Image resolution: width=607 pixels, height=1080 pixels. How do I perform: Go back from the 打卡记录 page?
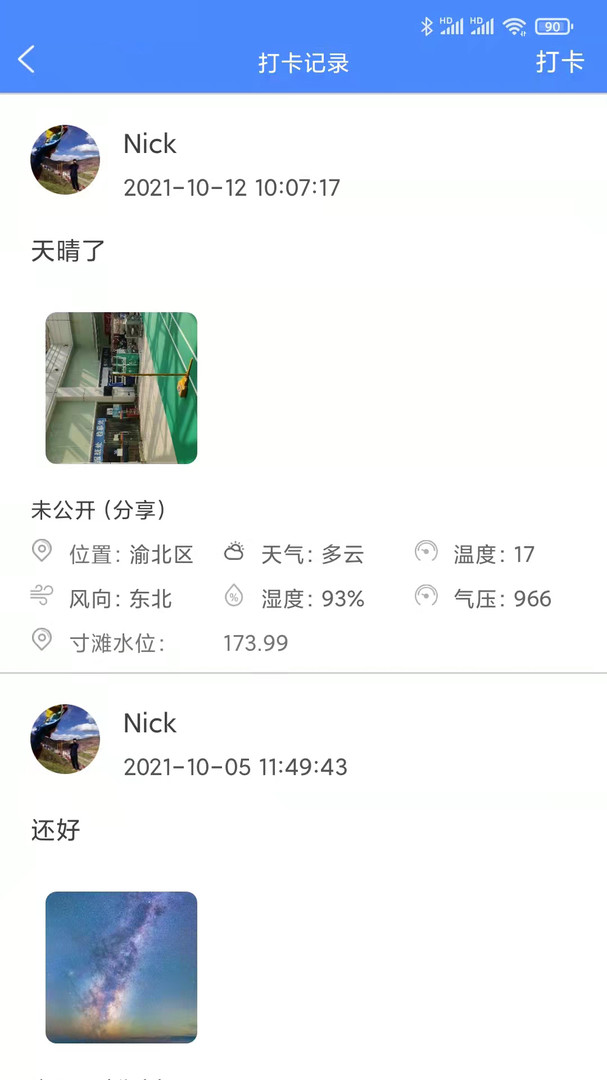coord(27,60)
